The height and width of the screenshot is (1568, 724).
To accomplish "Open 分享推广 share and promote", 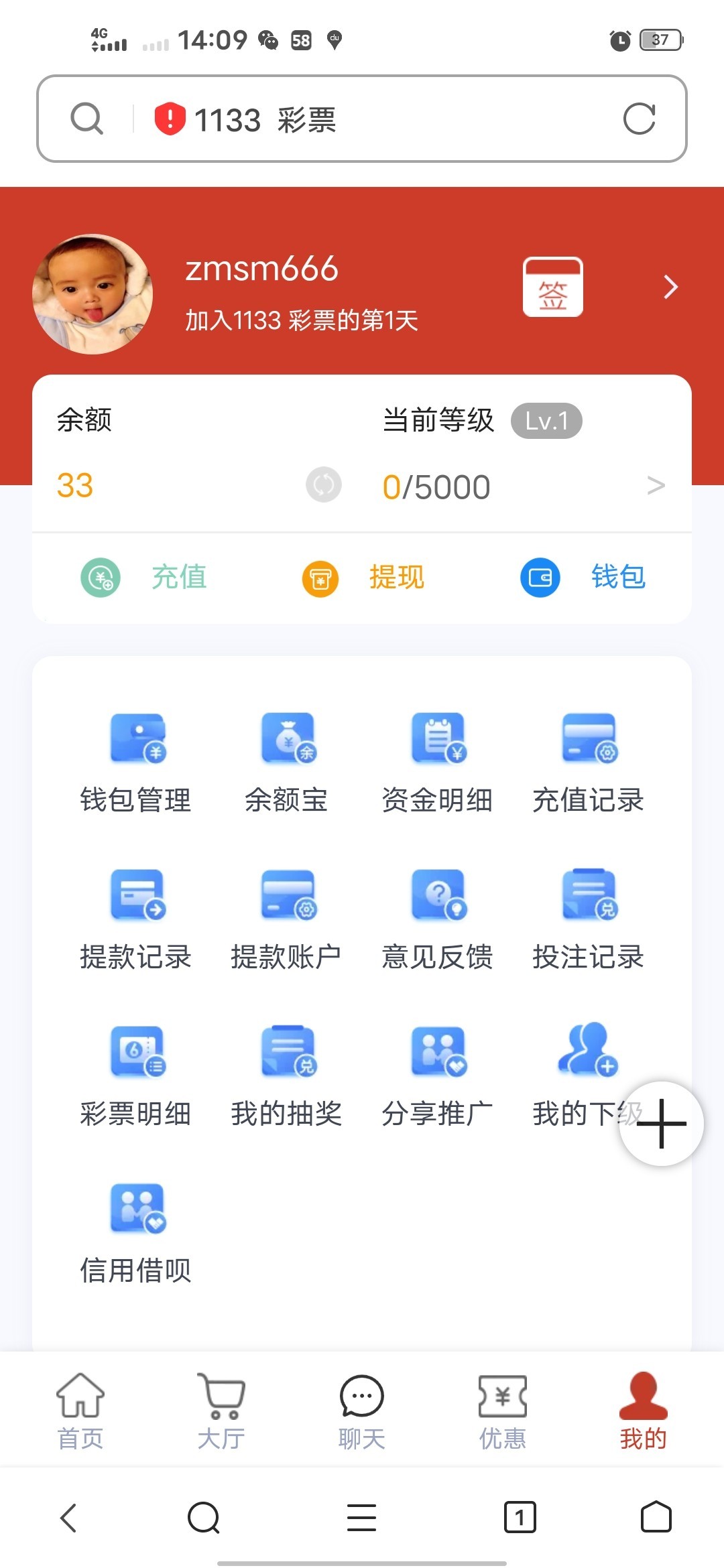I will pos(438,1076).
